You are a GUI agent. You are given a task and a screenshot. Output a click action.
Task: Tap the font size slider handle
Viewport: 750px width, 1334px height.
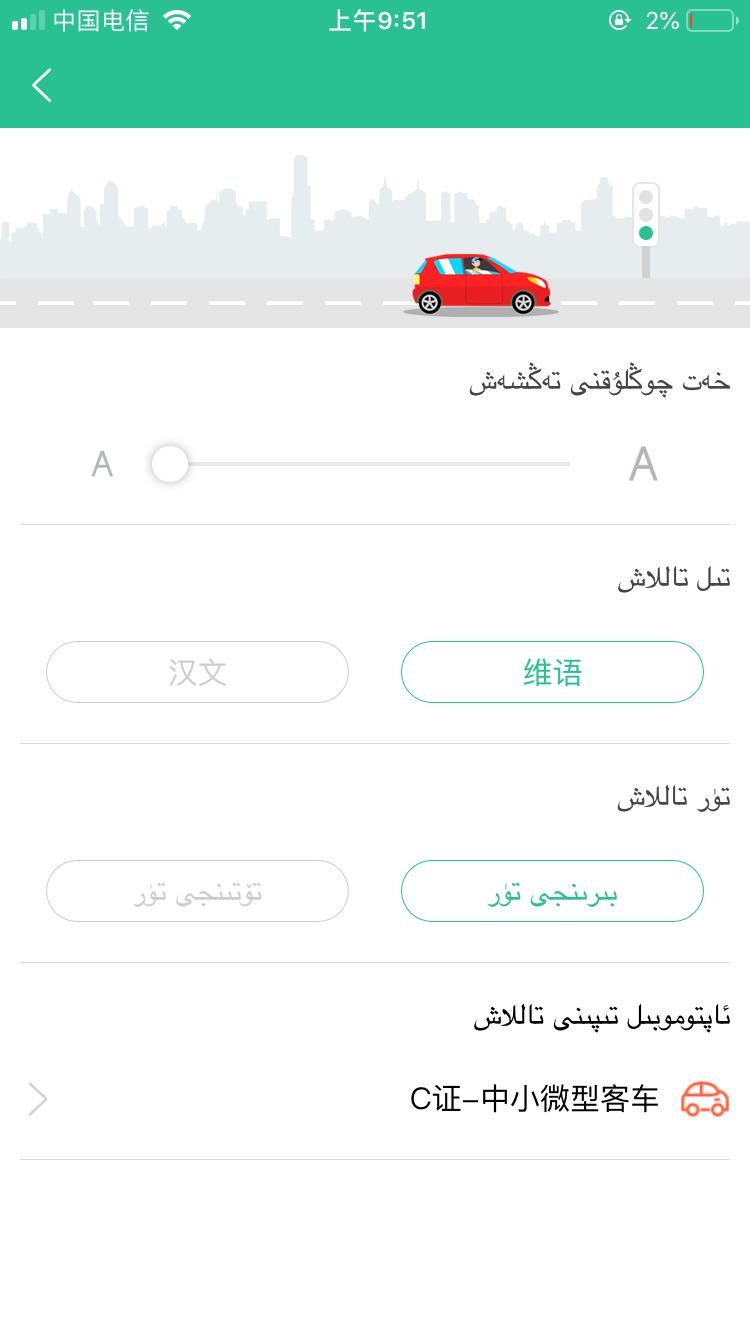(170, 464)
